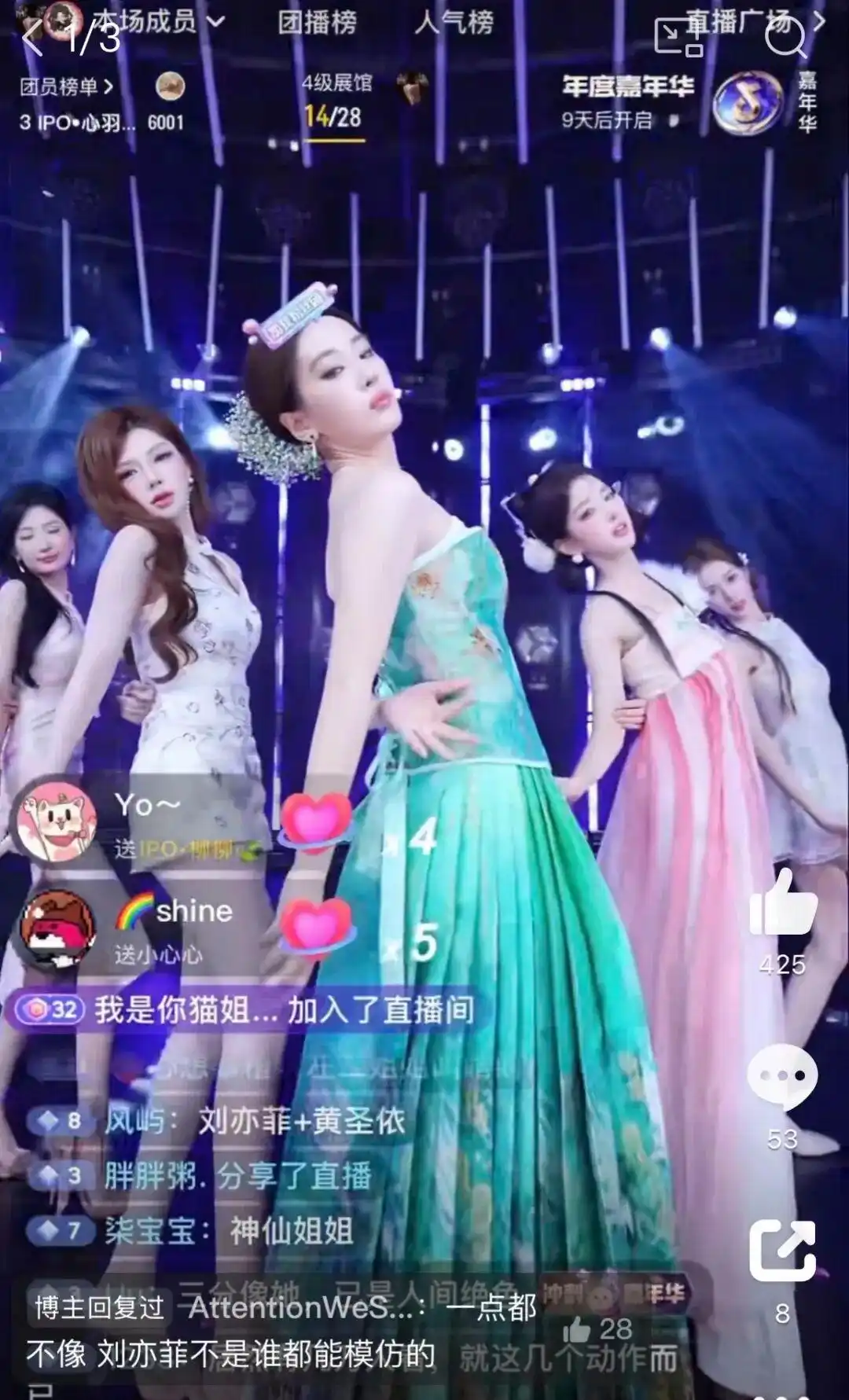This screenshot has width=849, height=1400.
Task: Like this post via the thumbs-up showing 425
Action: click(783, 903)
